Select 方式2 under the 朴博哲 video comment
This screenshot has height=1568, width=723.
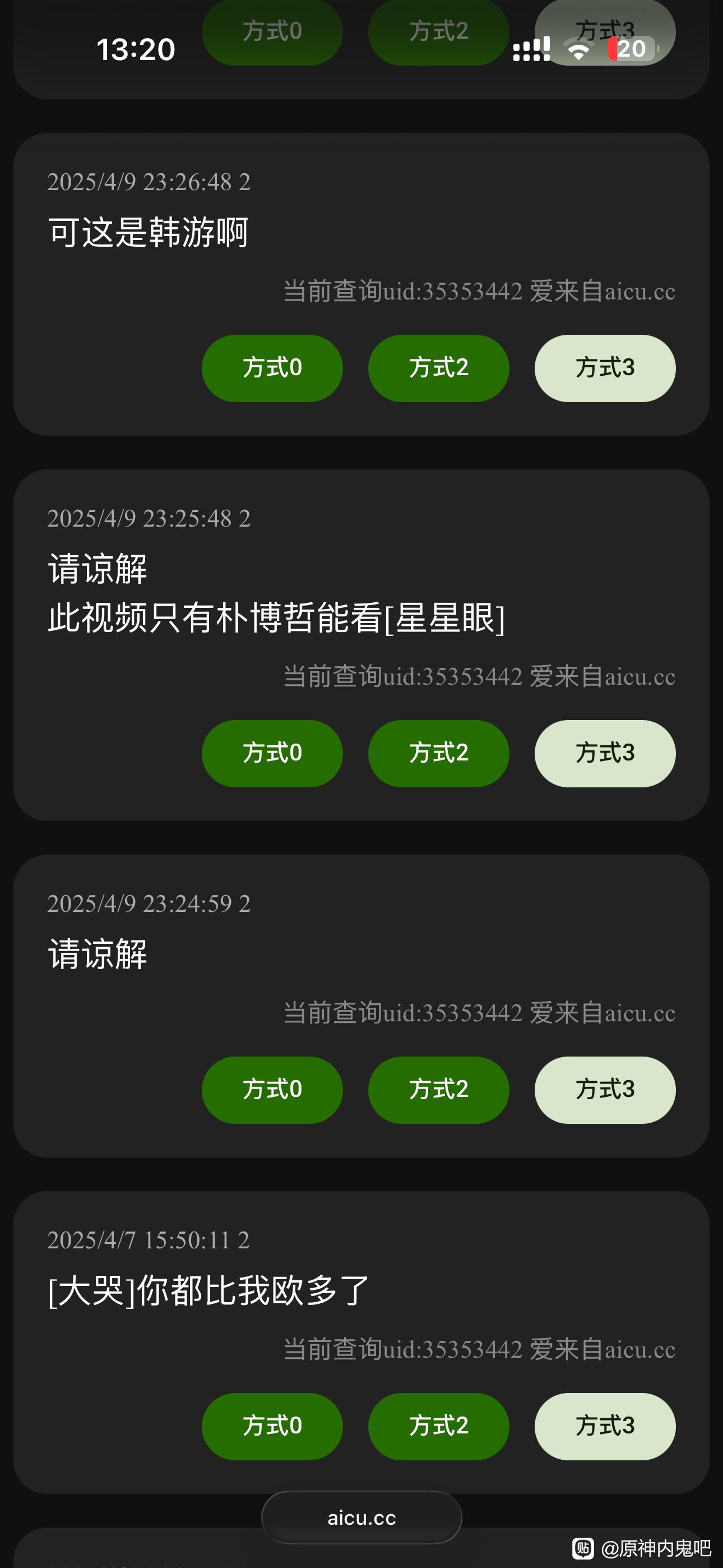438,754
